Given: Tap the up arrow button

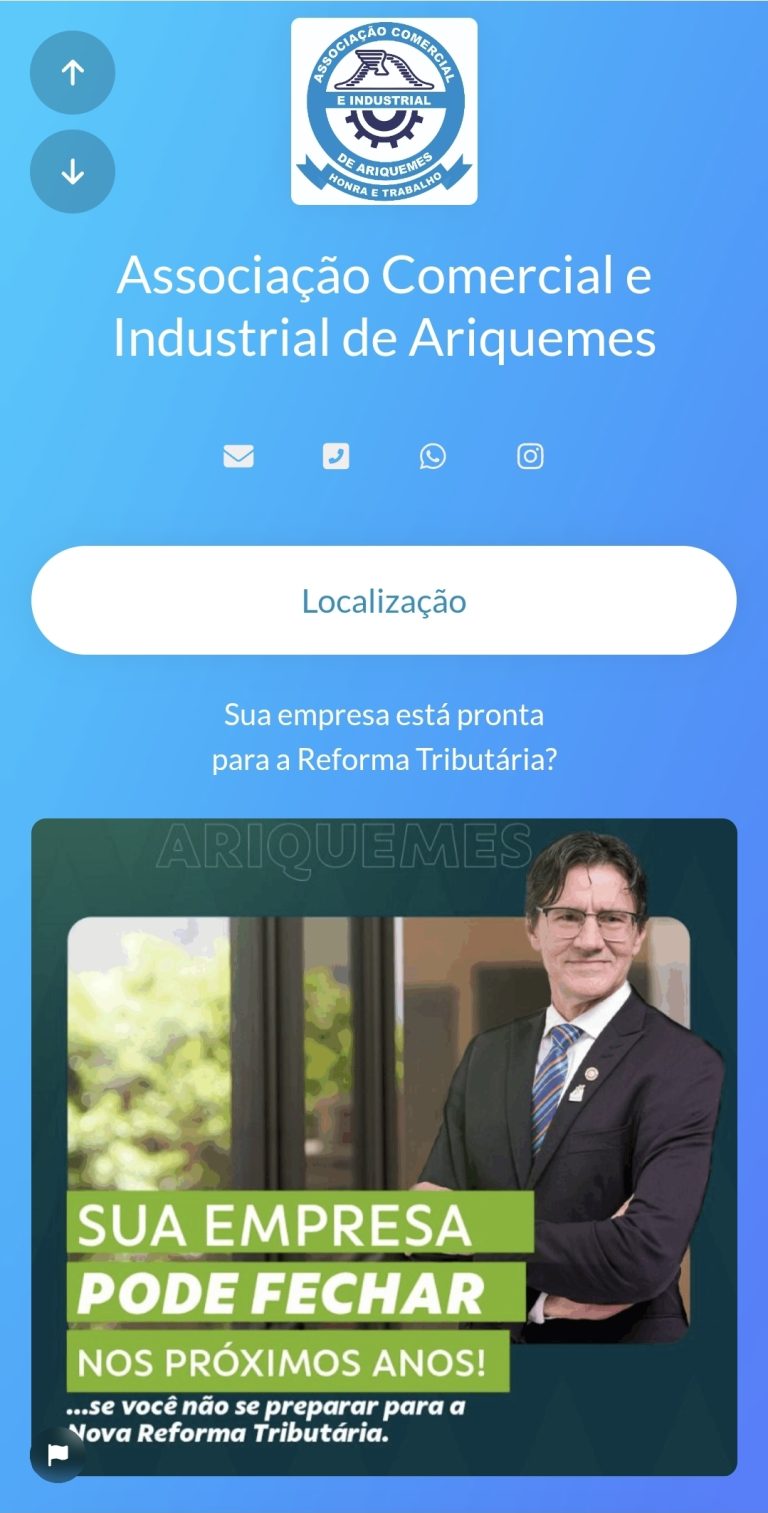Looking at the screenshot, I should [73, 73].
